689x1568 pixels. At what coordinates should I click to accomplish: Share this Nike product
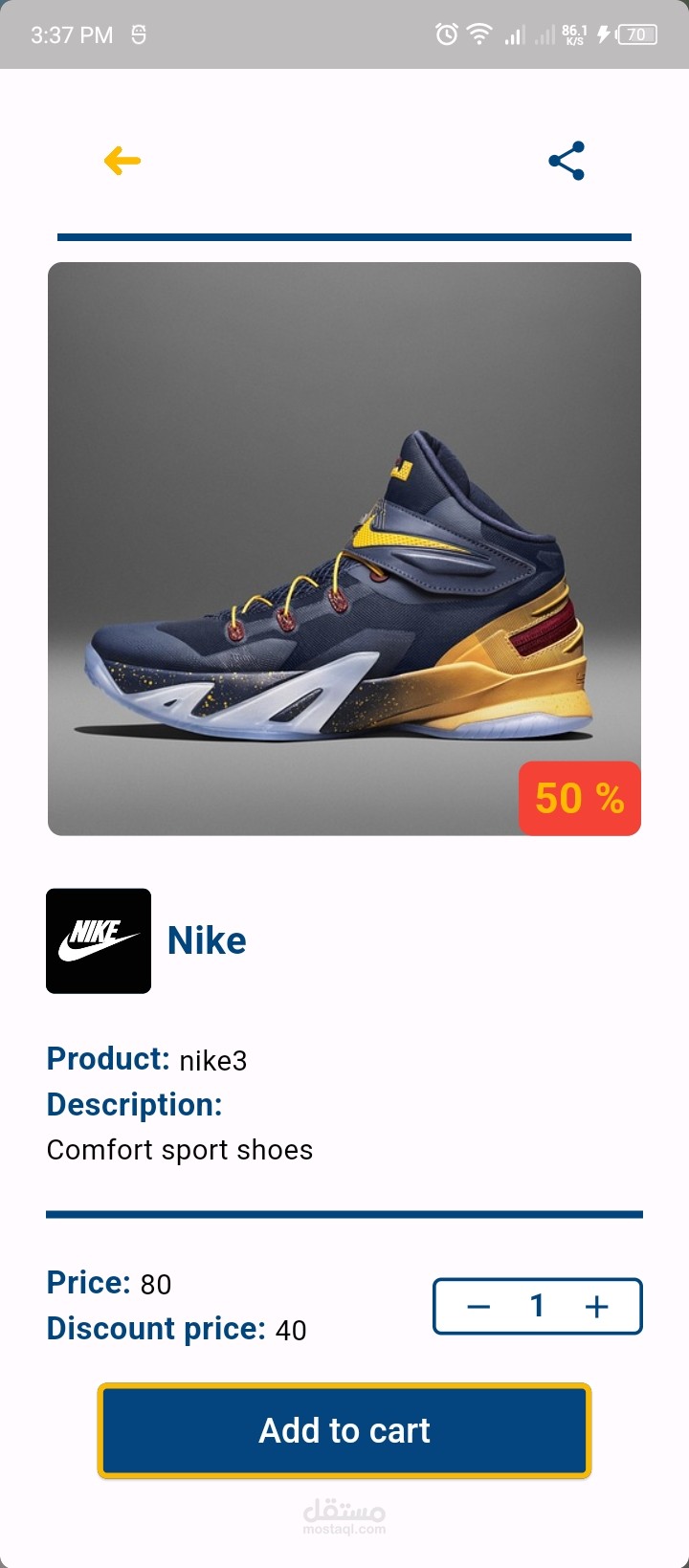567,161
